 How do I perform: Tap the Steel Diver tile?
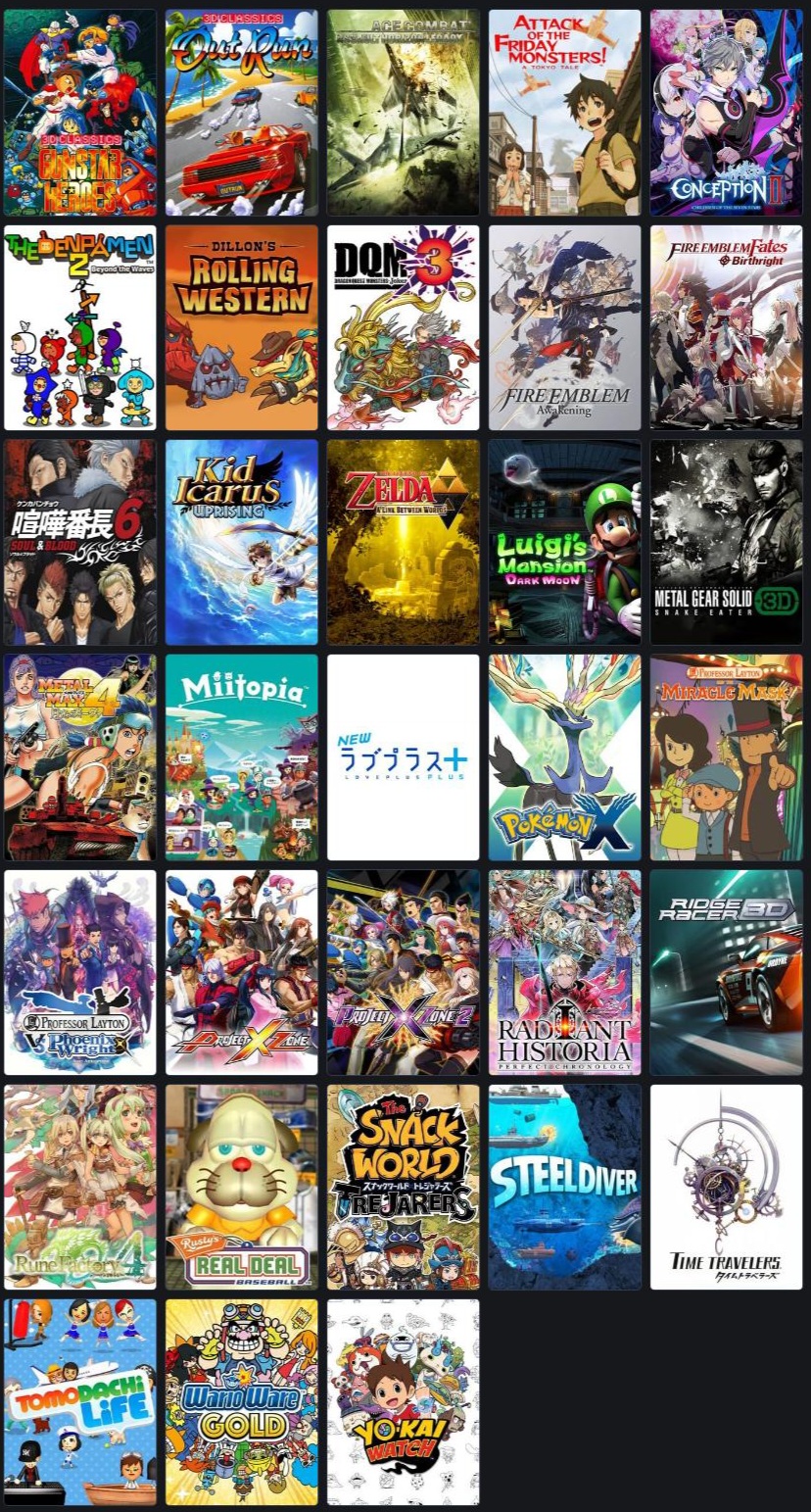[565, 1187]
